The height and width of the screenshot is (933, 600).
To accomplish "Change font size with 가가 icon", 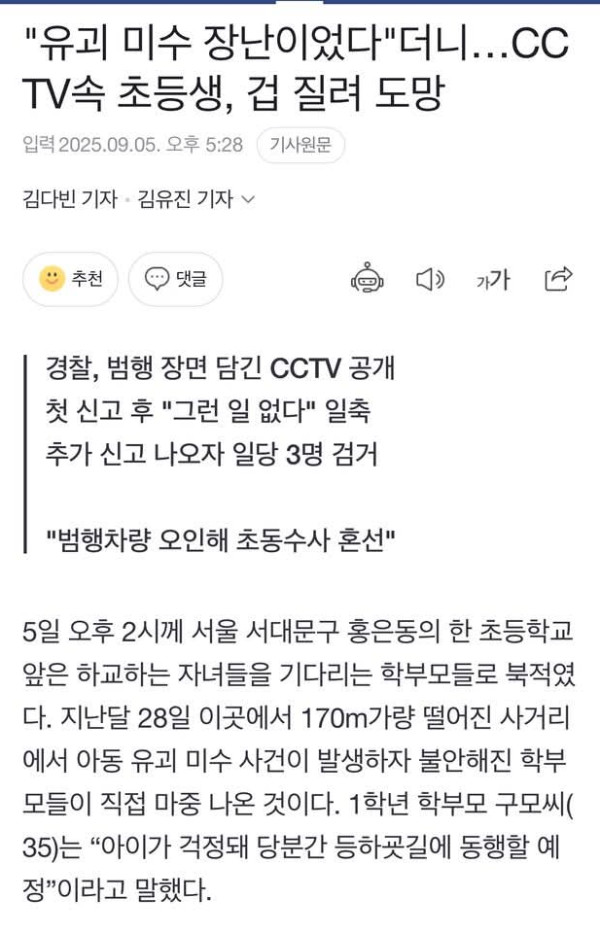I will tap(492, 280).
